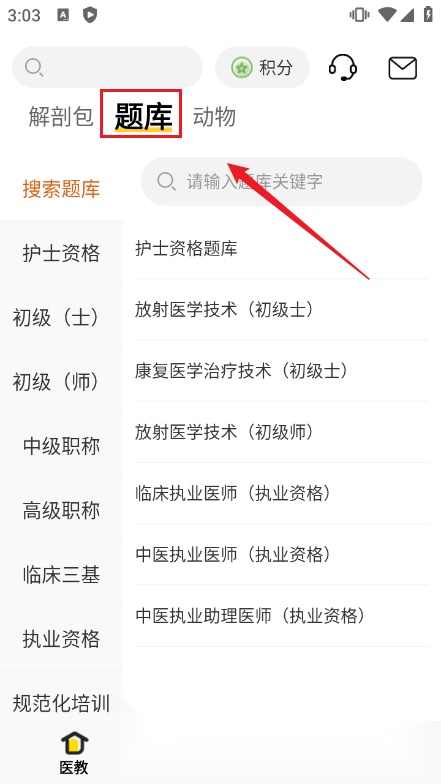Open the messages envelope icon
Screen dimensions: 441x784
402,68
